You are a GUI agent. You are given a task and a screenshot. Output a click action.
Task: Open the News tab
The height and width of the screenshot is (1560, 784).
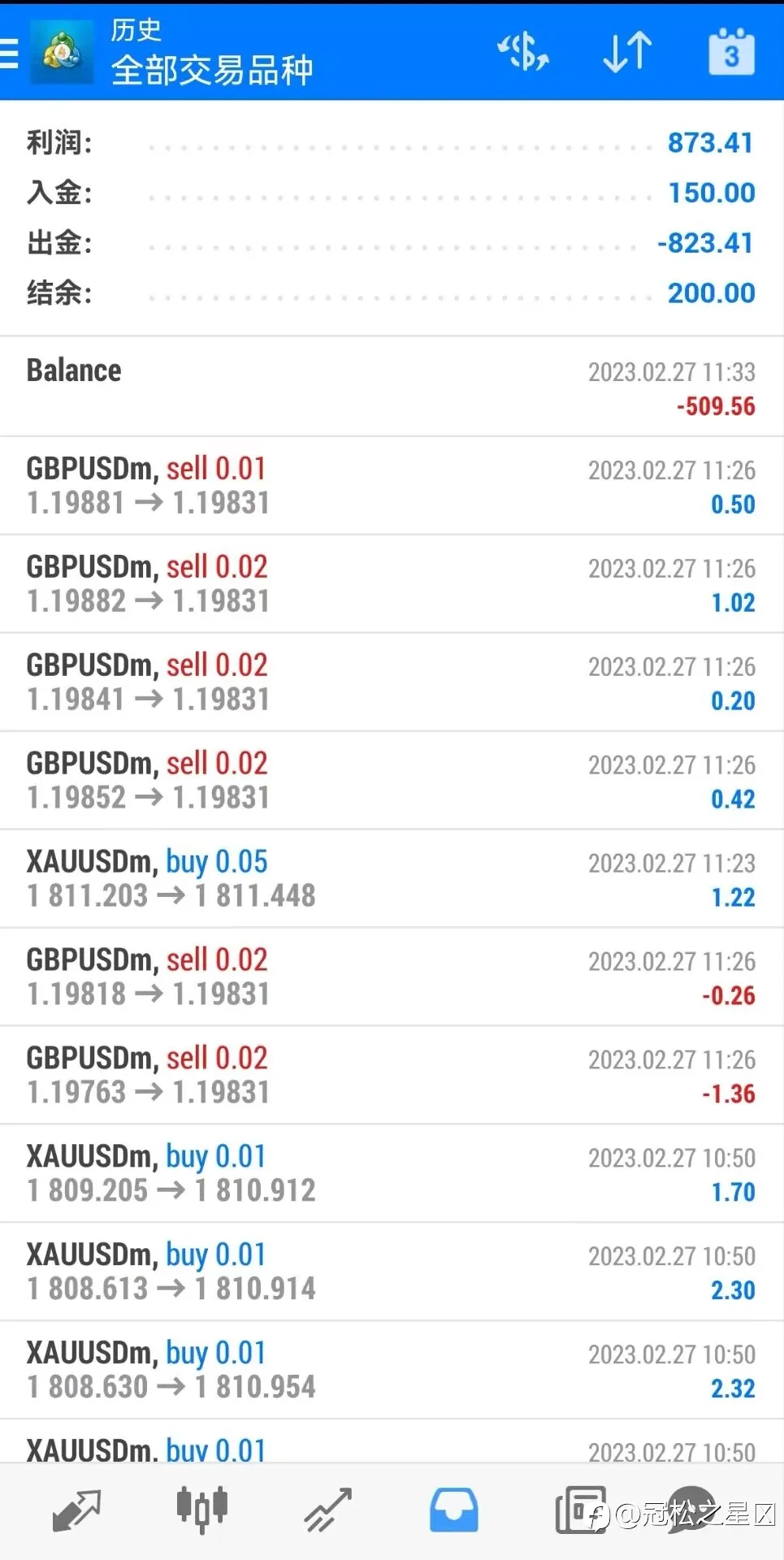[x=580, y=1510]
